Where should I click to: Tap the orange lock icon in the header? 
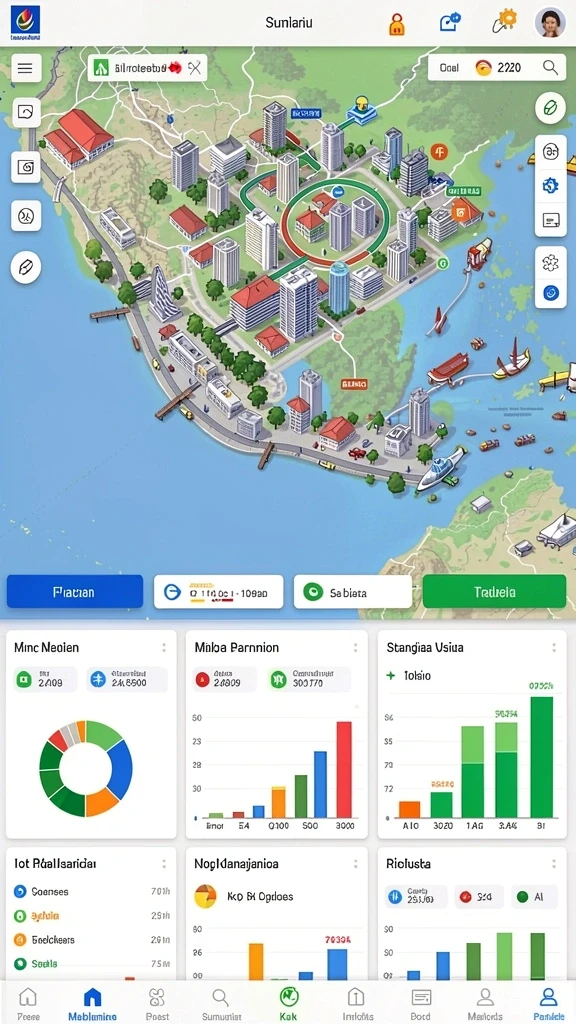click(x=396, y=24)
